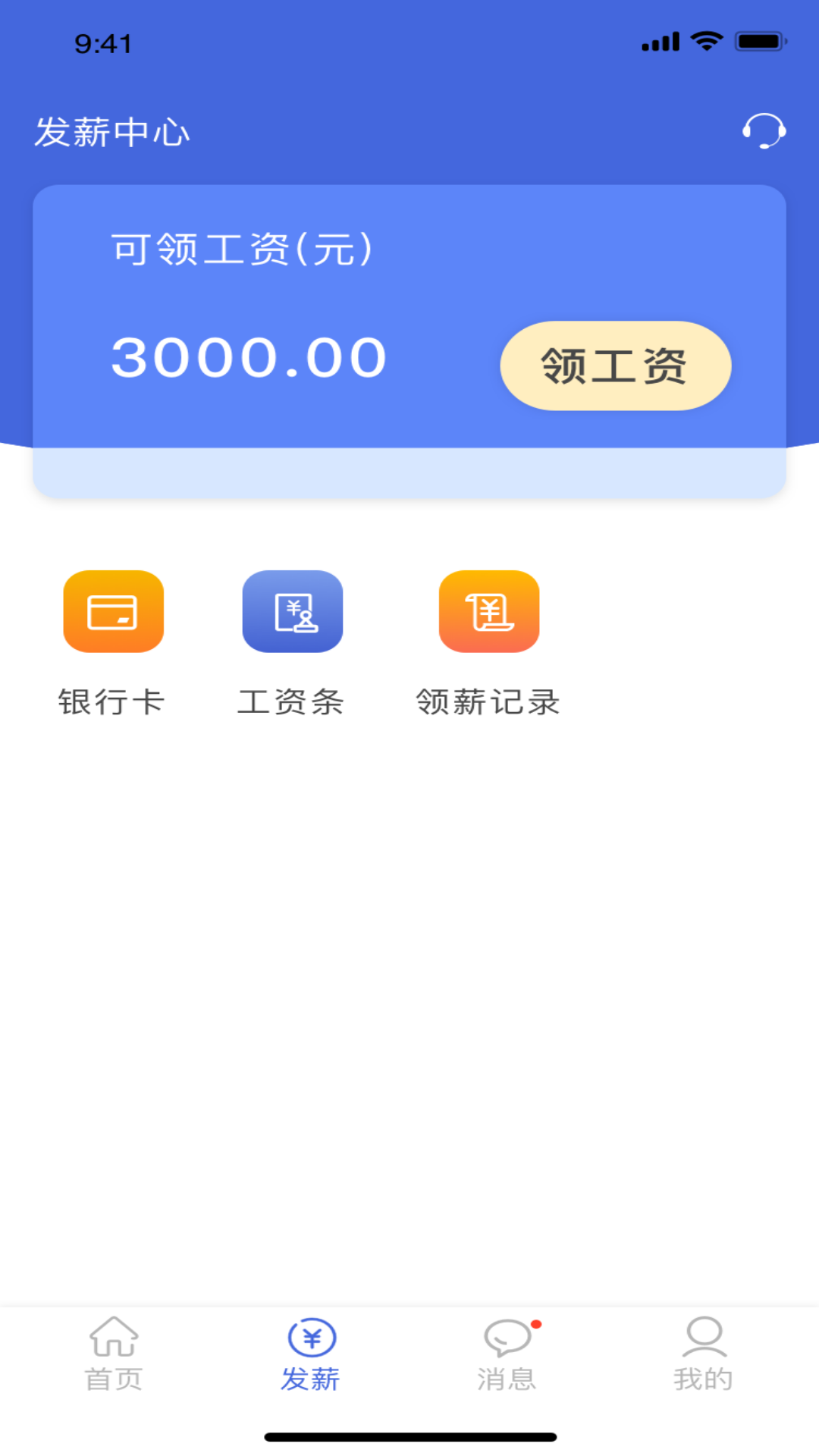Open the 消息 messages tab
Screen dimensions: 819x1456
[x=507, y=1376]
